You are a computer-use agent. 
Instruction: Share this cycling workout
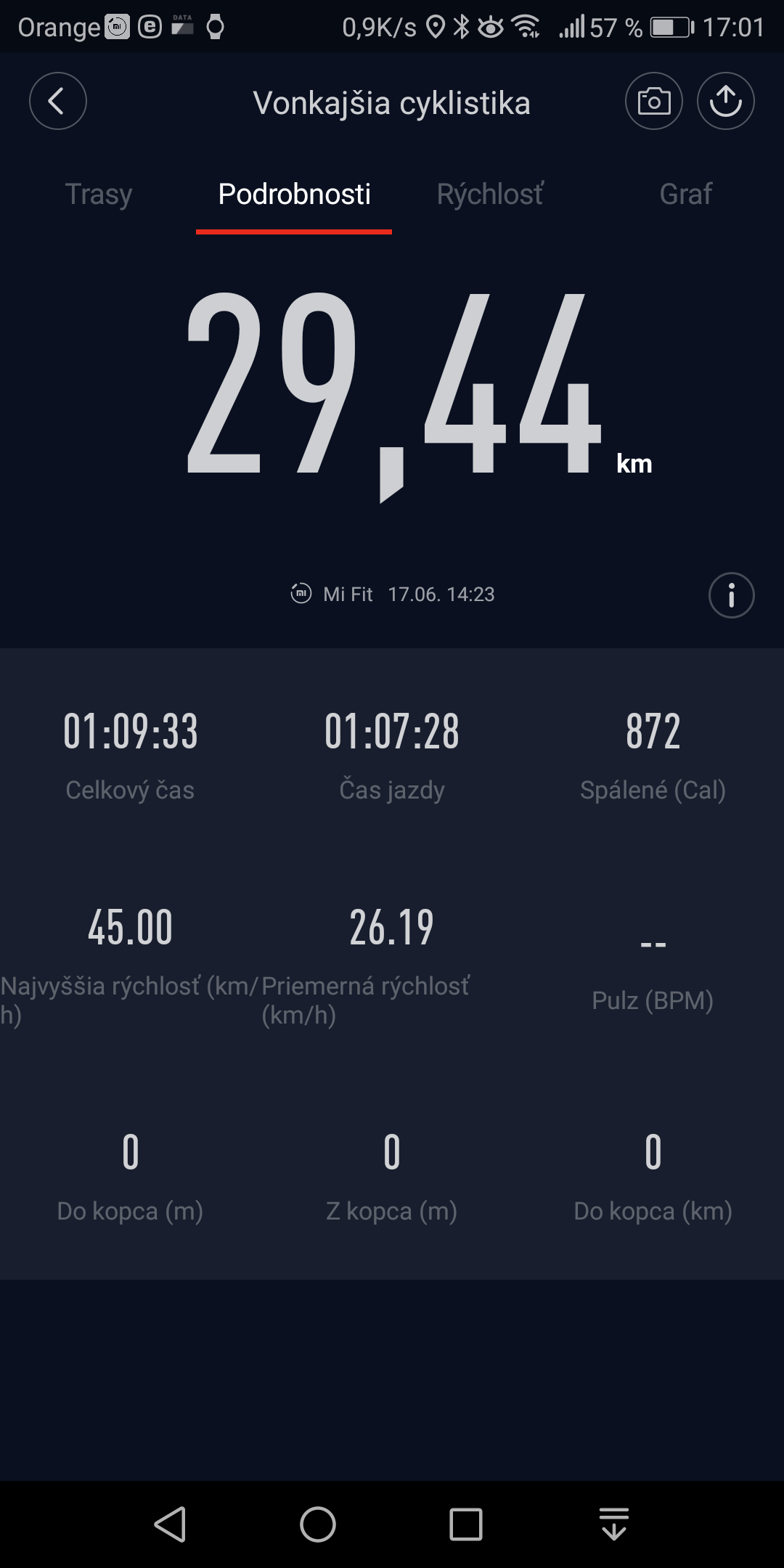(726, 101)
